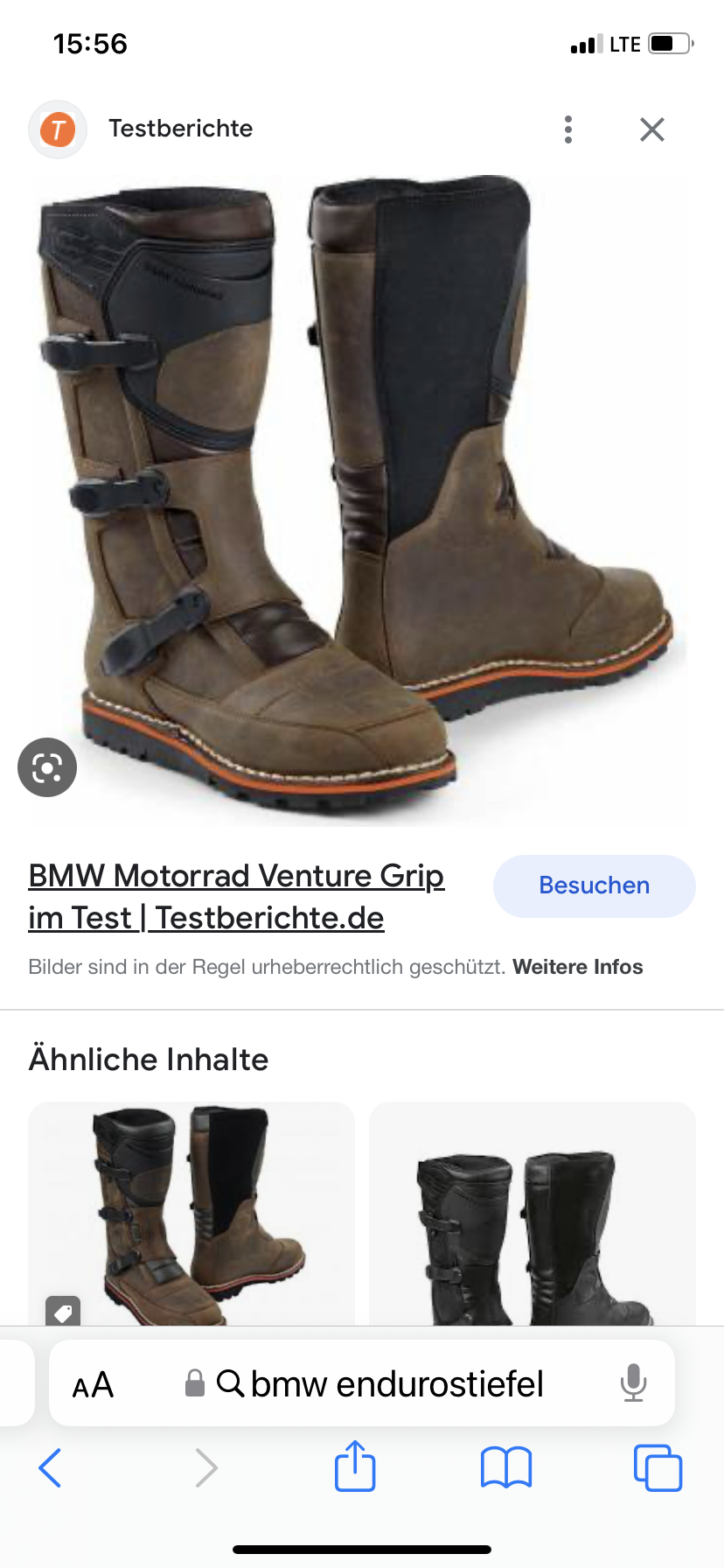Tap the Besuchen button

tap(594, 885)
